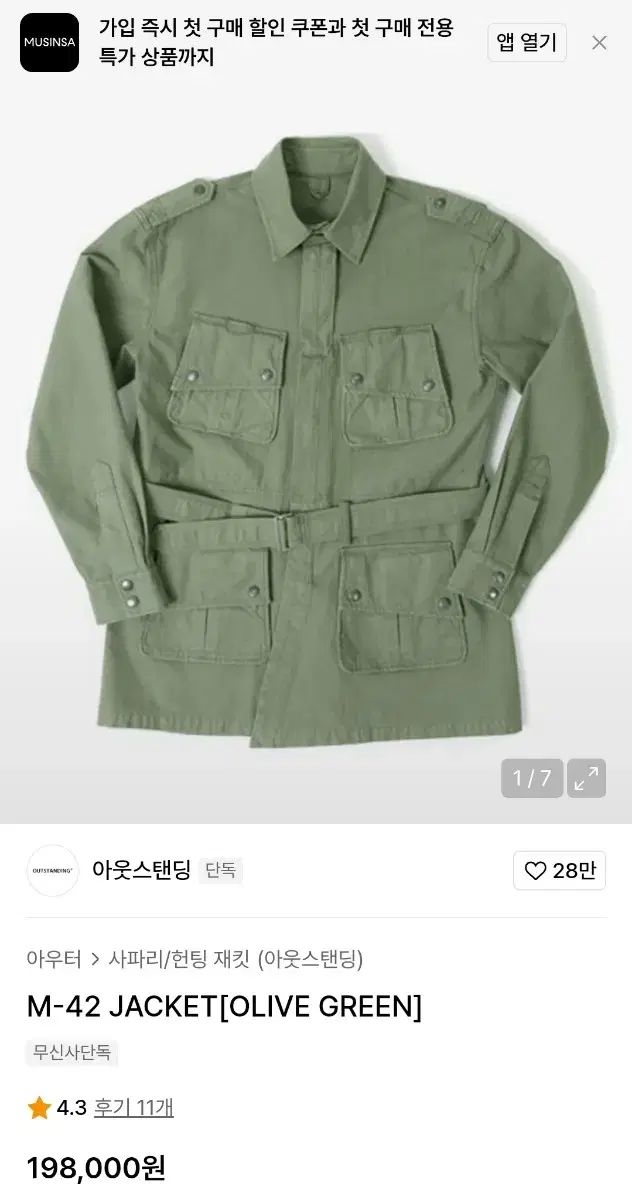Like this product with the heart button
Image resolution: width=632 pixels, height=1200 pixels.
(559, 870)
